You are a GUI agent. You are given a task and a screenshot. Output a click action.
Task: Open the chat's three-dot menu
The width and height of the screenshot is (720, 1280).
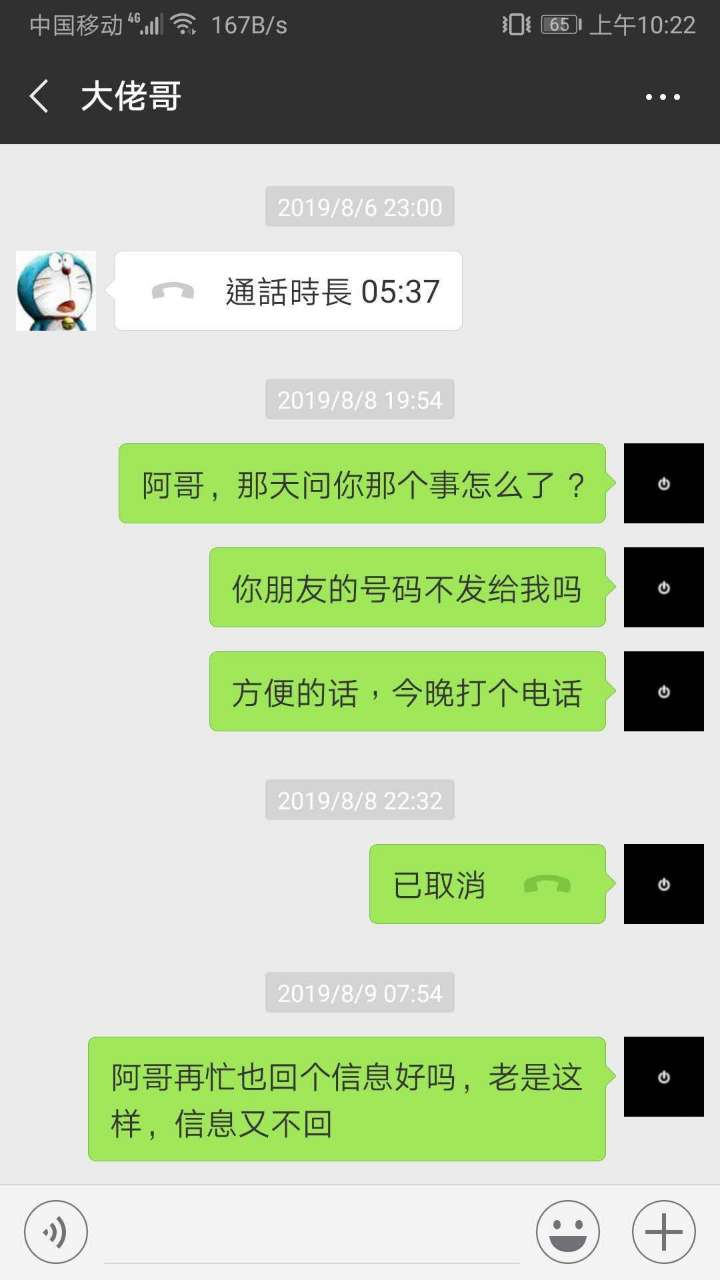[x=662, y=97]
